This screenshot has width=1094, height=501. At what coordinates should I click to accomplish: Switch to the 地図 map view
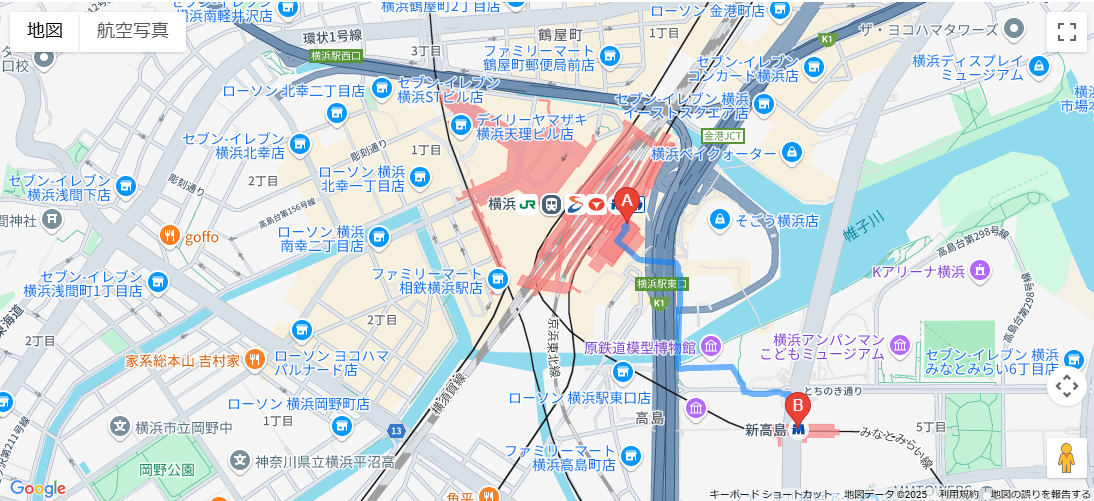45,30
